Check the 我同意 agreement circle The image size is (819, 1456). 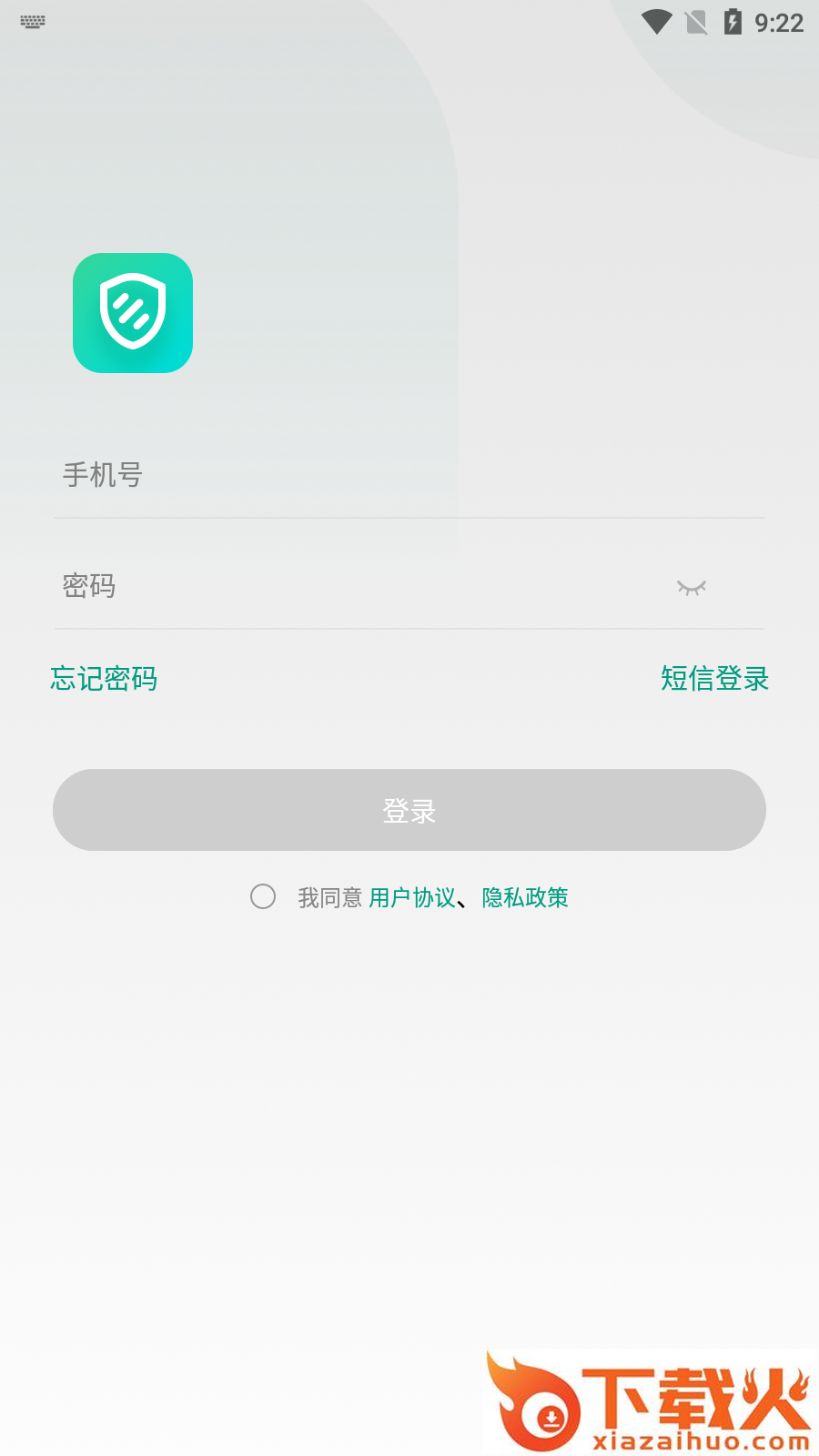pos(263,897)
